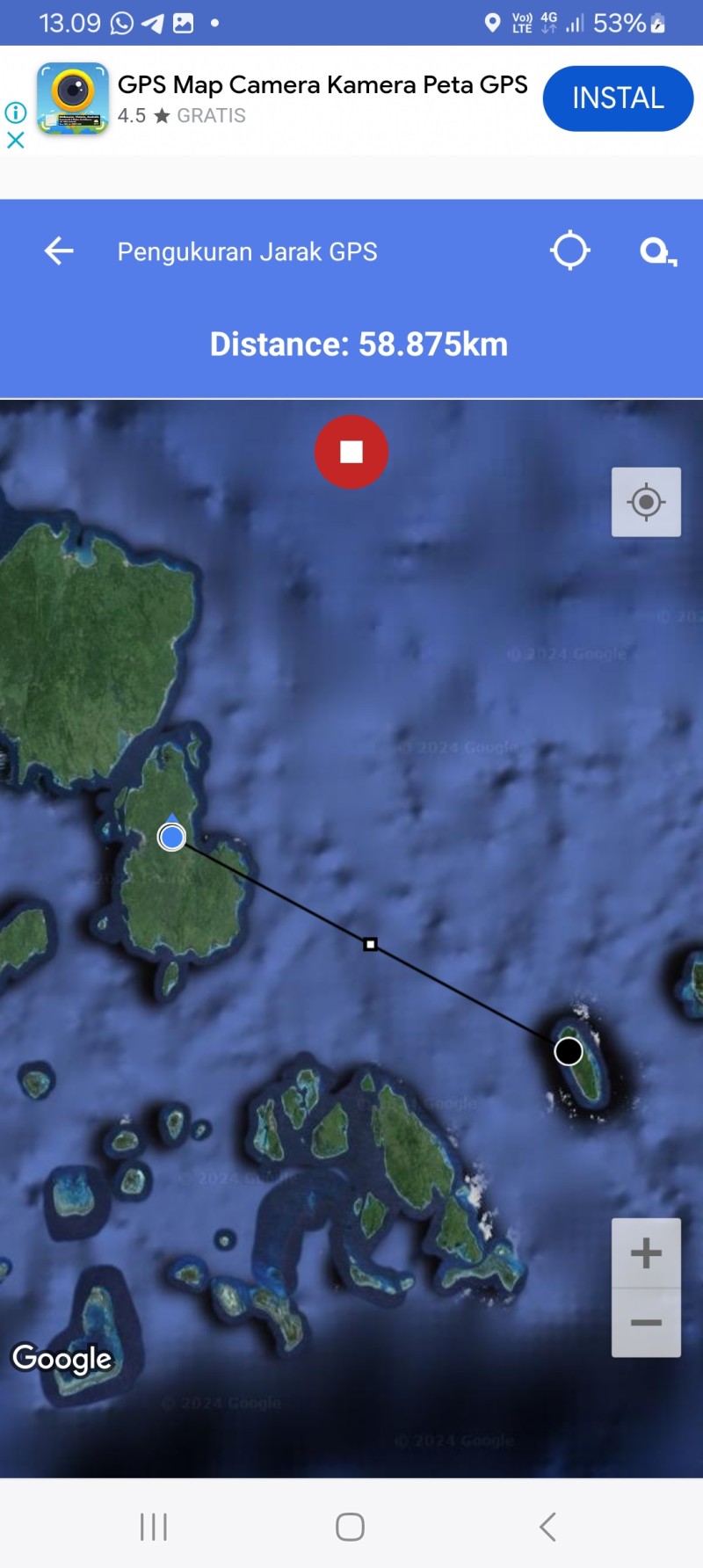This screenshot has width=703, height=1568.
Task: Stop the distance measurement with red button
Action: 351,452
